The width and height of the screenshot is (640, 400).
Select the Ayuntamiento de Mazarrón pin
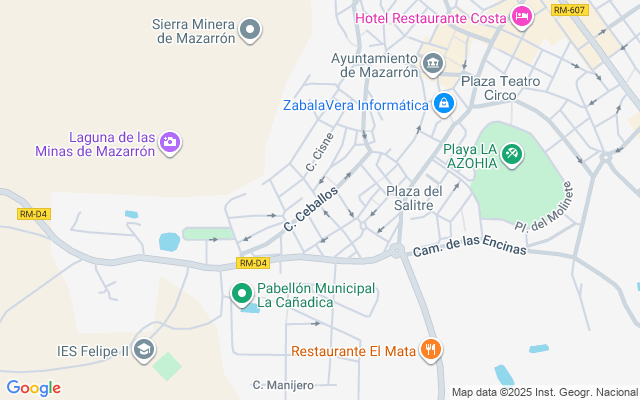point(432,64)
